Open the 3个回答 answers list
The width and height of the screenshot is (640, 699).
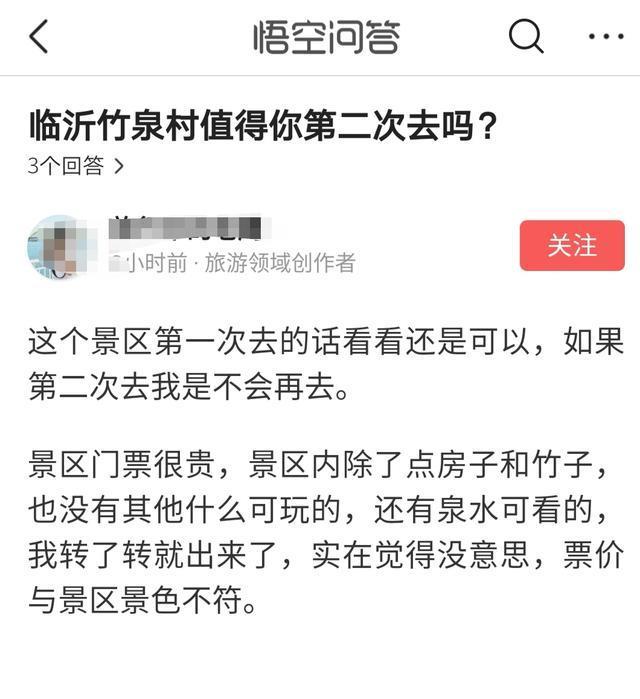[x=76, y=166]
